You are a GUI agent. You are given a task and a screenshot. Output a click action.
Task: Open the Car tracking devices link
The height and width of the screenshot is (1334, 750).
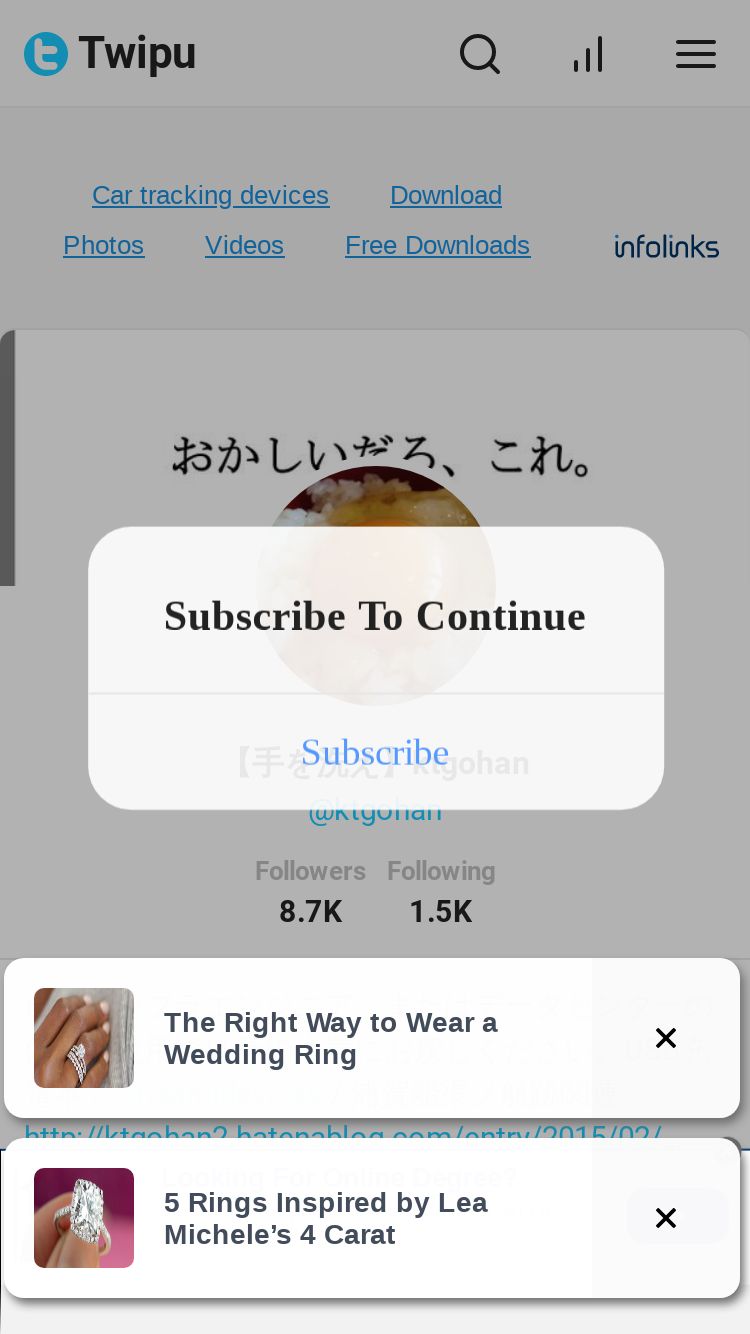click(210, 195)
